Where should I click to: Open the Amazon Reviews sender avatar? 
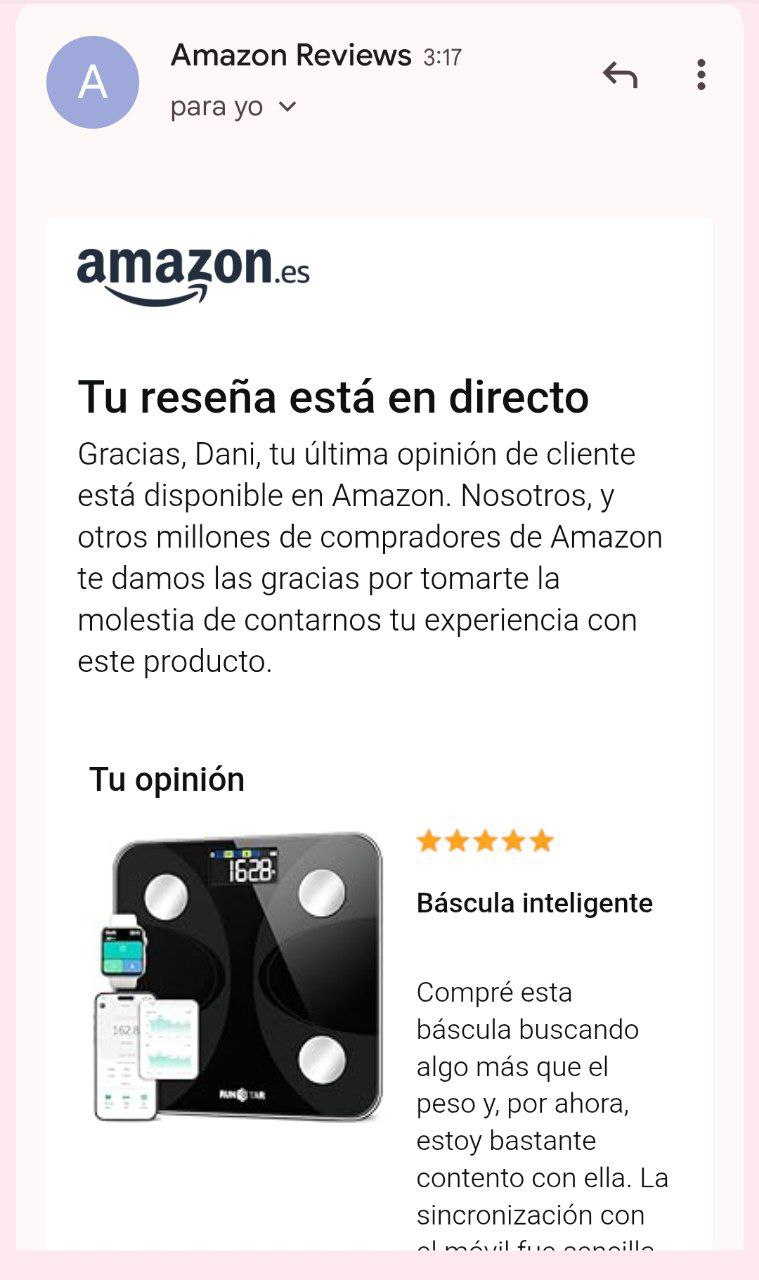[92, 82]
